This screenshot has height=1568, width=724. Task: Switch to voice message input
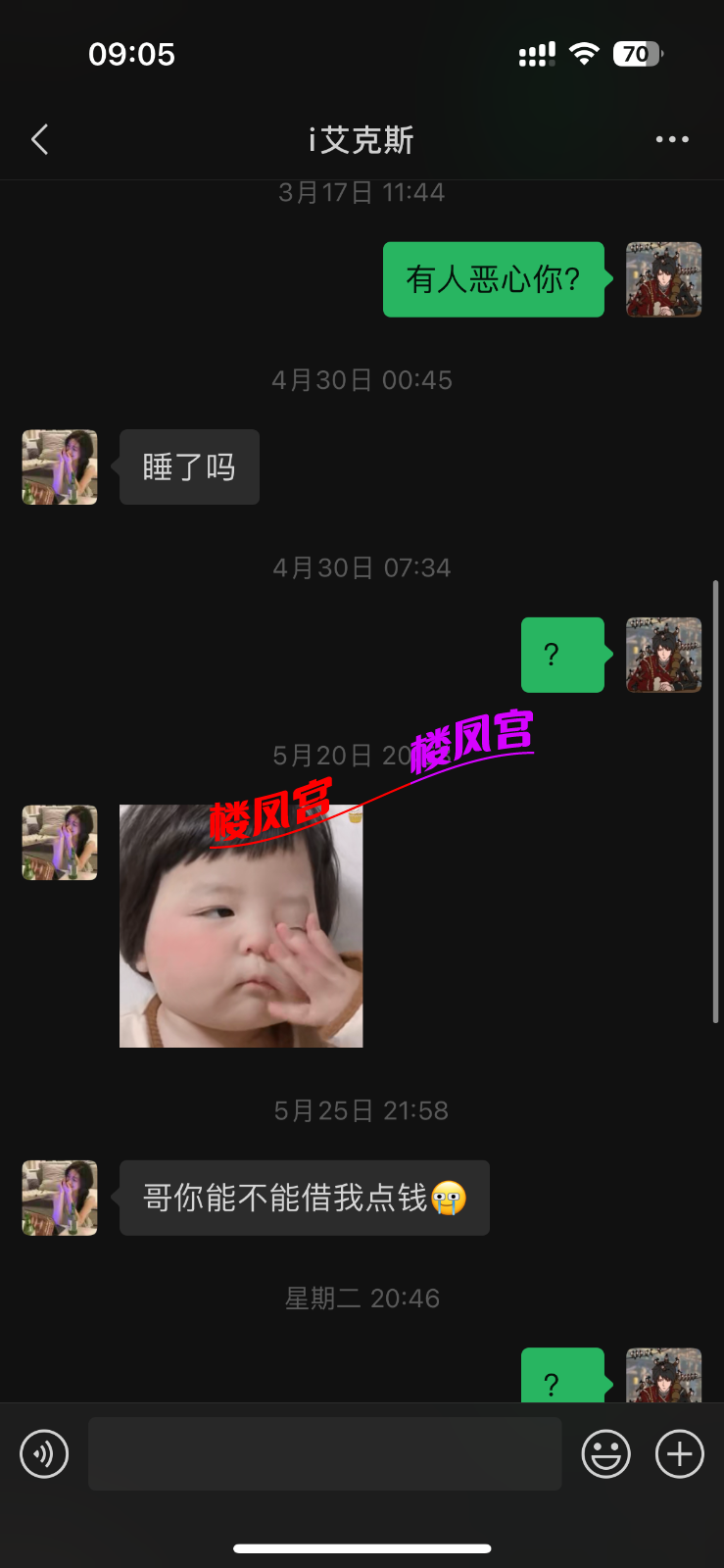tap(44, 1453)
